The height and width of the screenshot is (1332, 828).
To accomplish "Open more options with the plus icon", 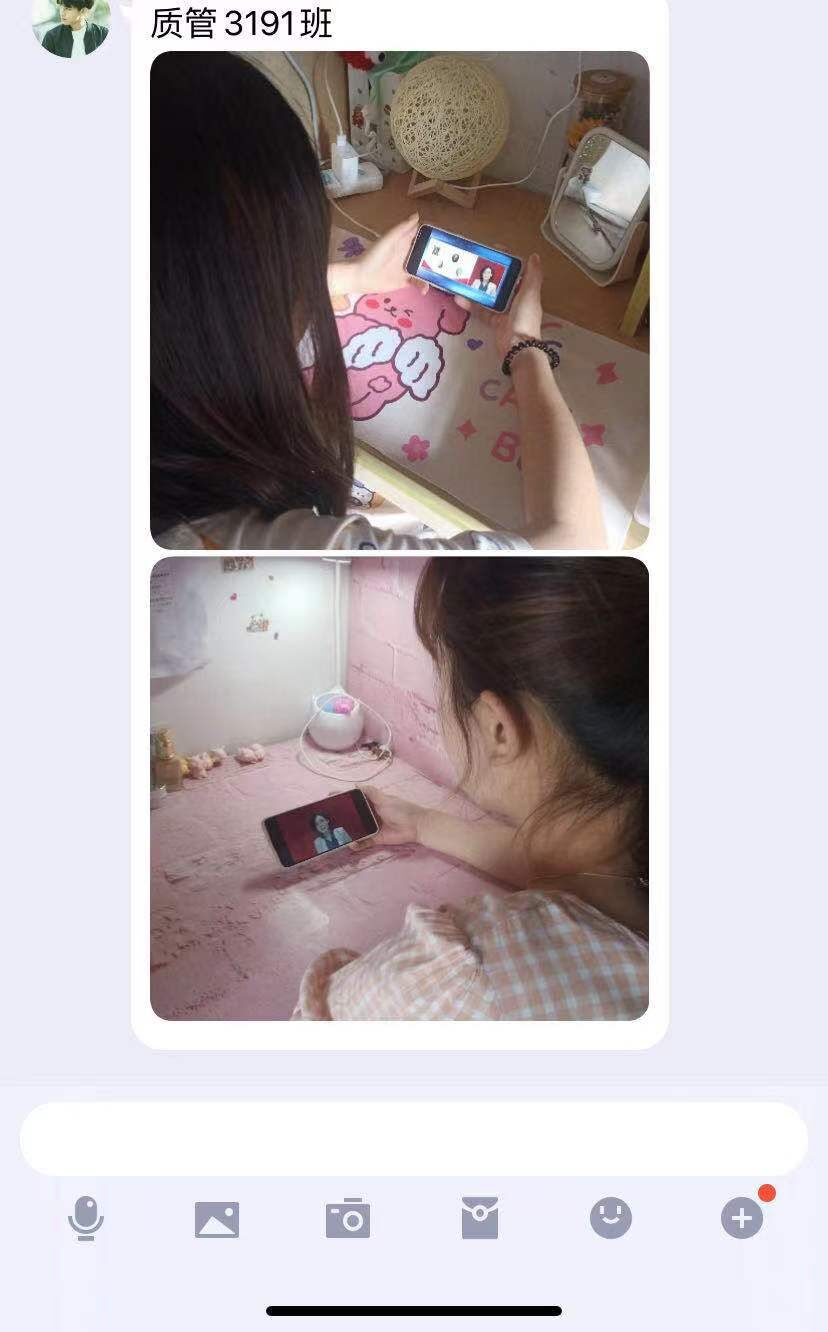I will [742, 1218].
